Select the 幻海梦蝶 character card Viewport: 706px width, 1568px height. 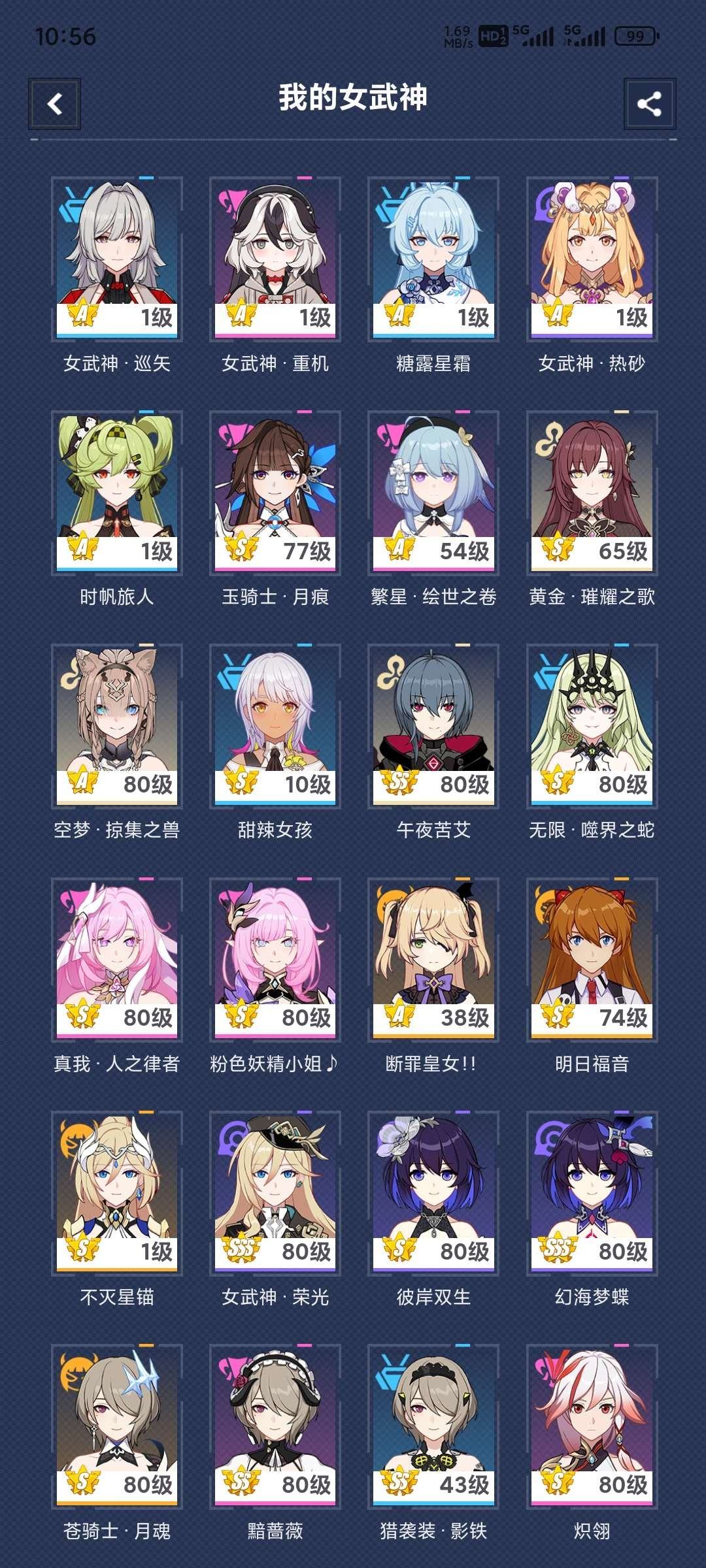coord(592,1192)
